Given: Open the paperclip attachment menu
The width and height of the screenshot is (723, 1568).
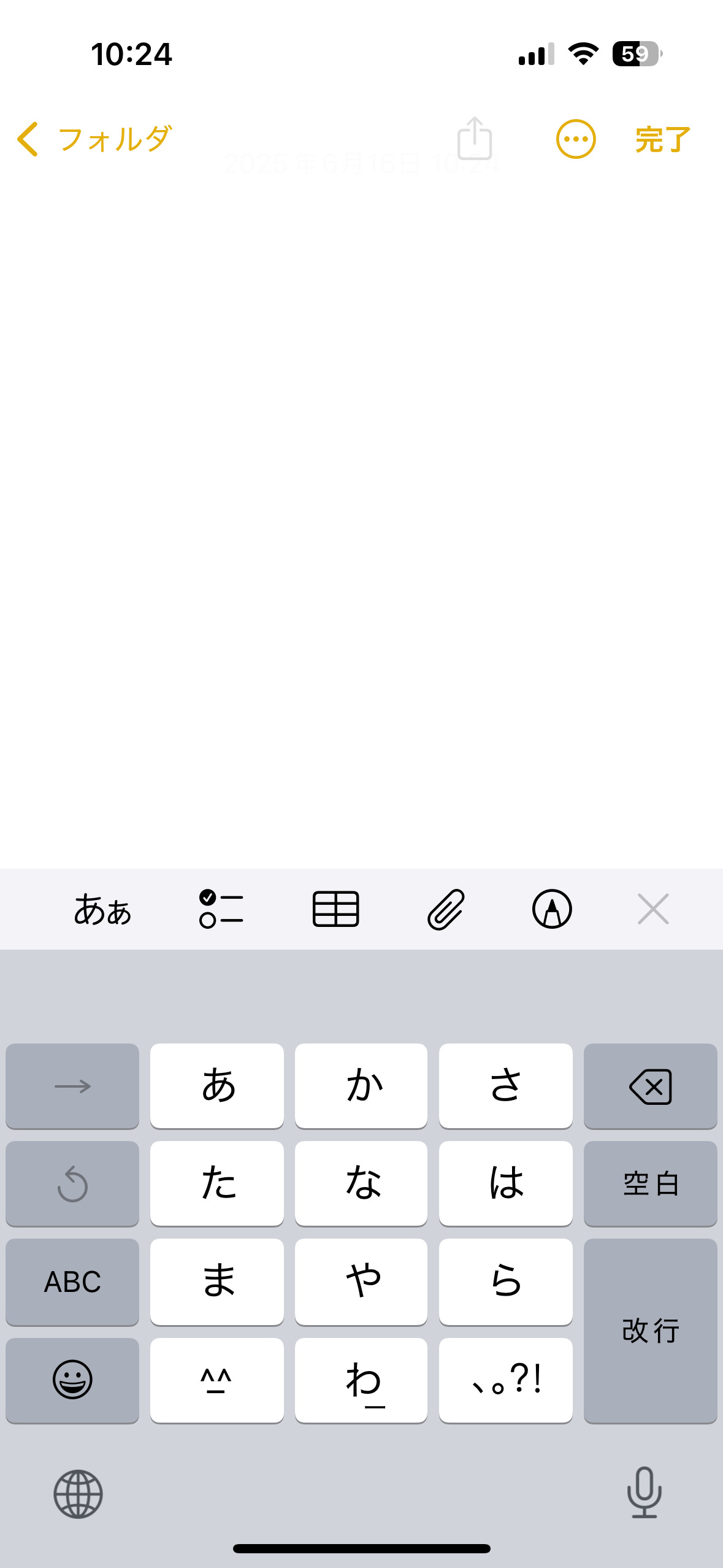Looking at the screenshot, I should click(x=446, y=909).
